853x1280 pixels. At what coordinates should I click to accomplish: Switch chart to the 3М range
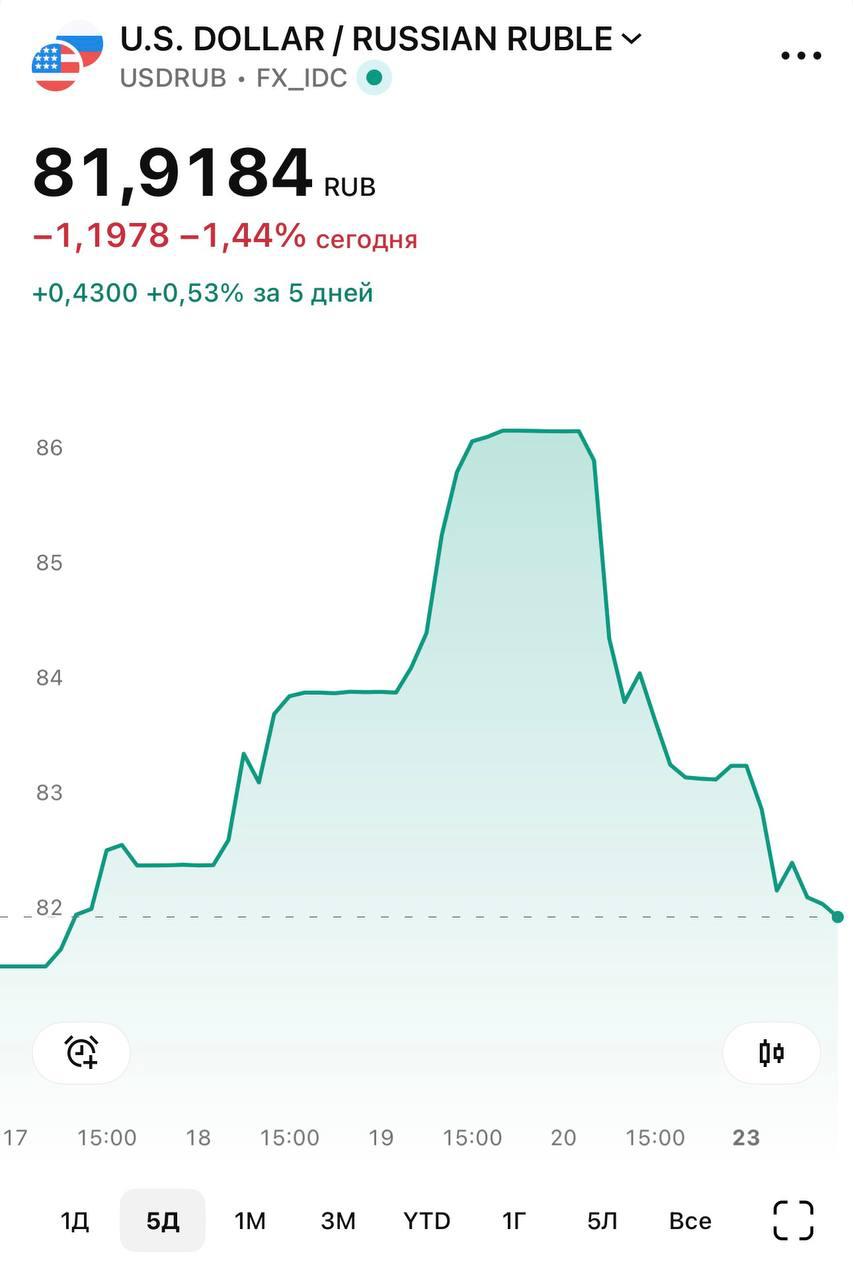338,1221
